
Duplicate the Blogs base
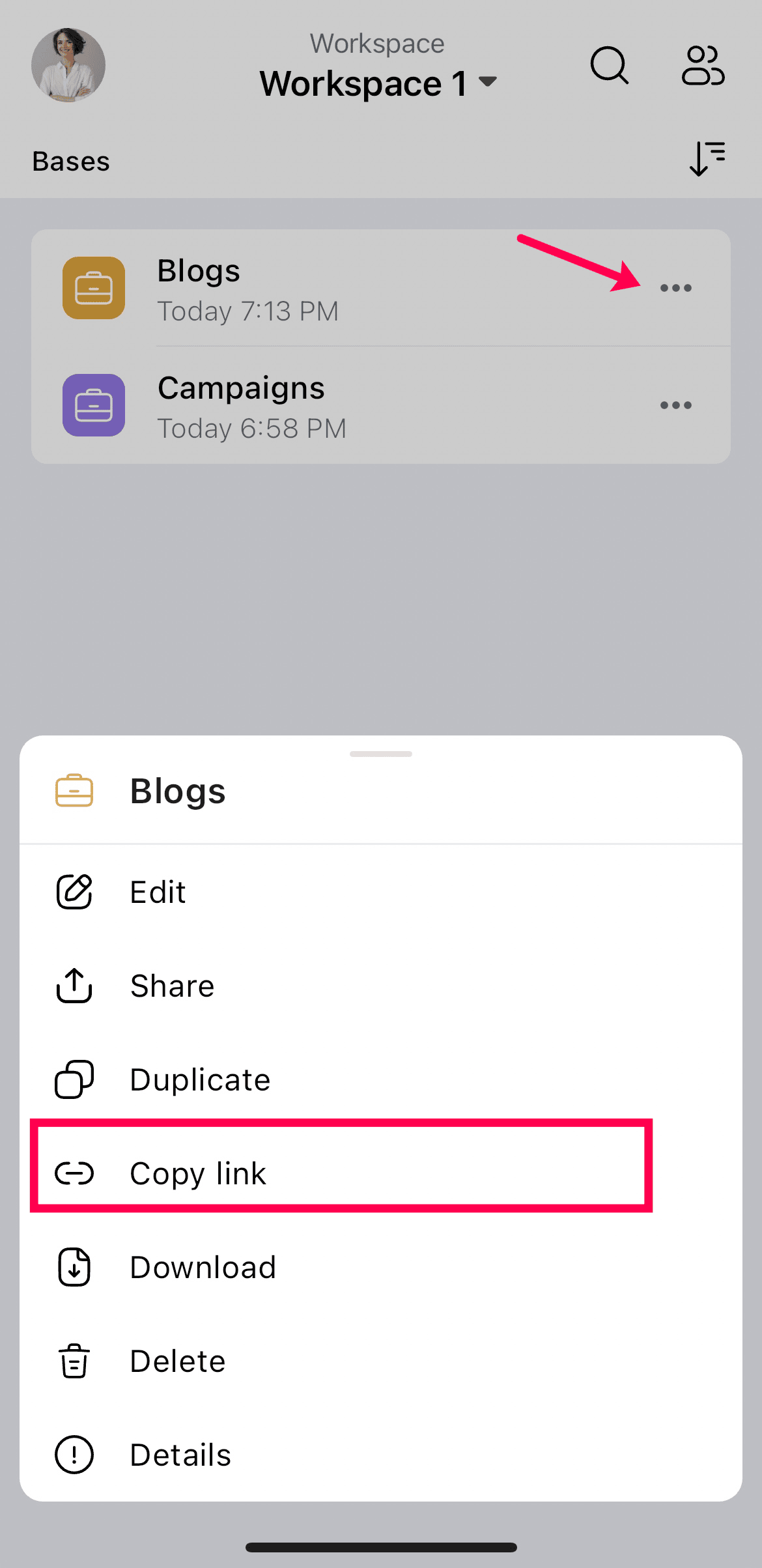click(200, 1079)
